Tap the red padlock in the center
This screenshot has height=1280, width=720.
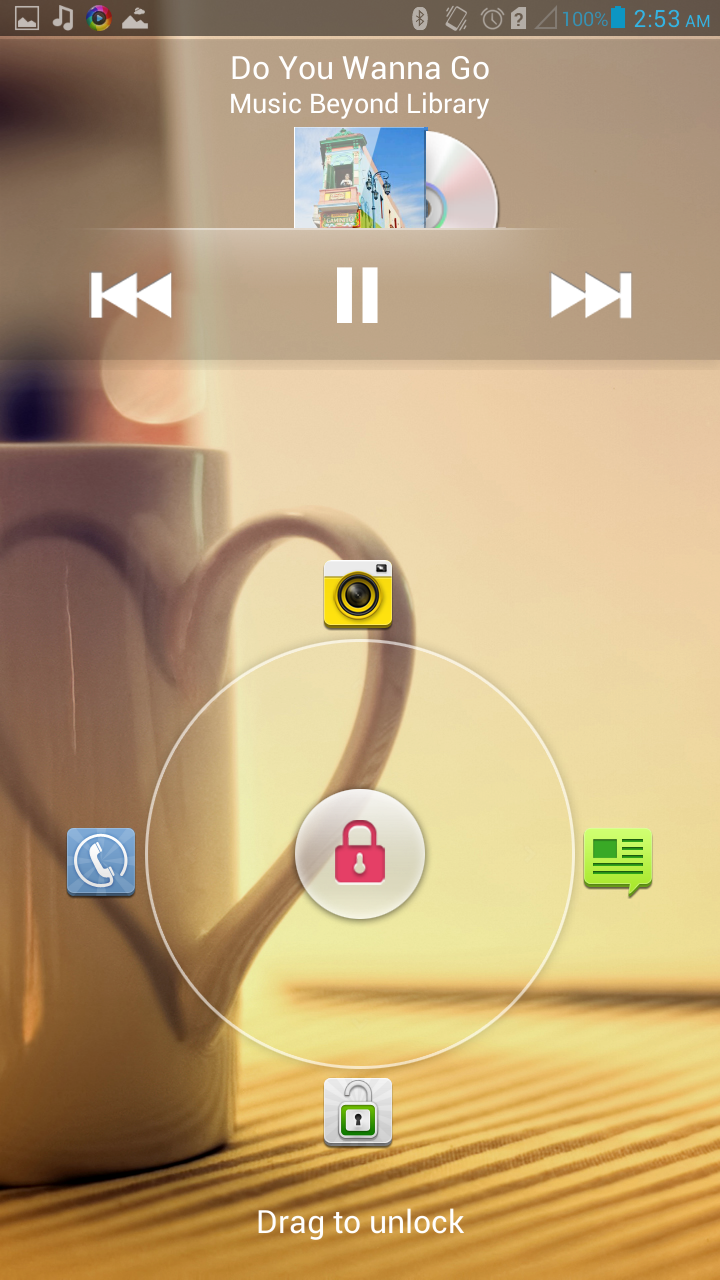pyautogui.click(x=360, y=853)
